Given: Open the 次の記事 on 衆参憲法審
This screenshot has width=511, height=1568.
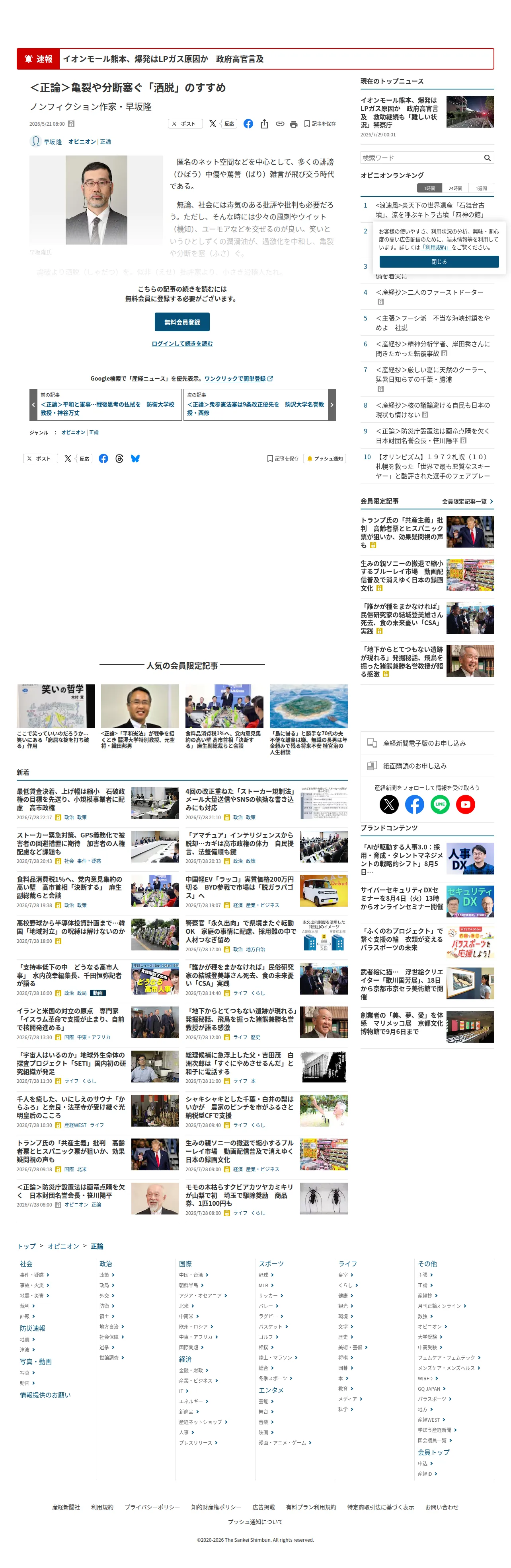Looking at the screenshot, I should click(x=259, y=405).
